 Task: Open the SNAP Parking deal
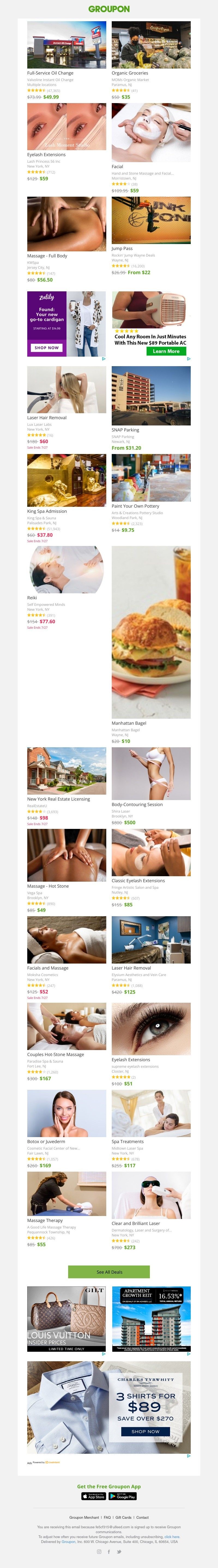(x=125, y=430)
